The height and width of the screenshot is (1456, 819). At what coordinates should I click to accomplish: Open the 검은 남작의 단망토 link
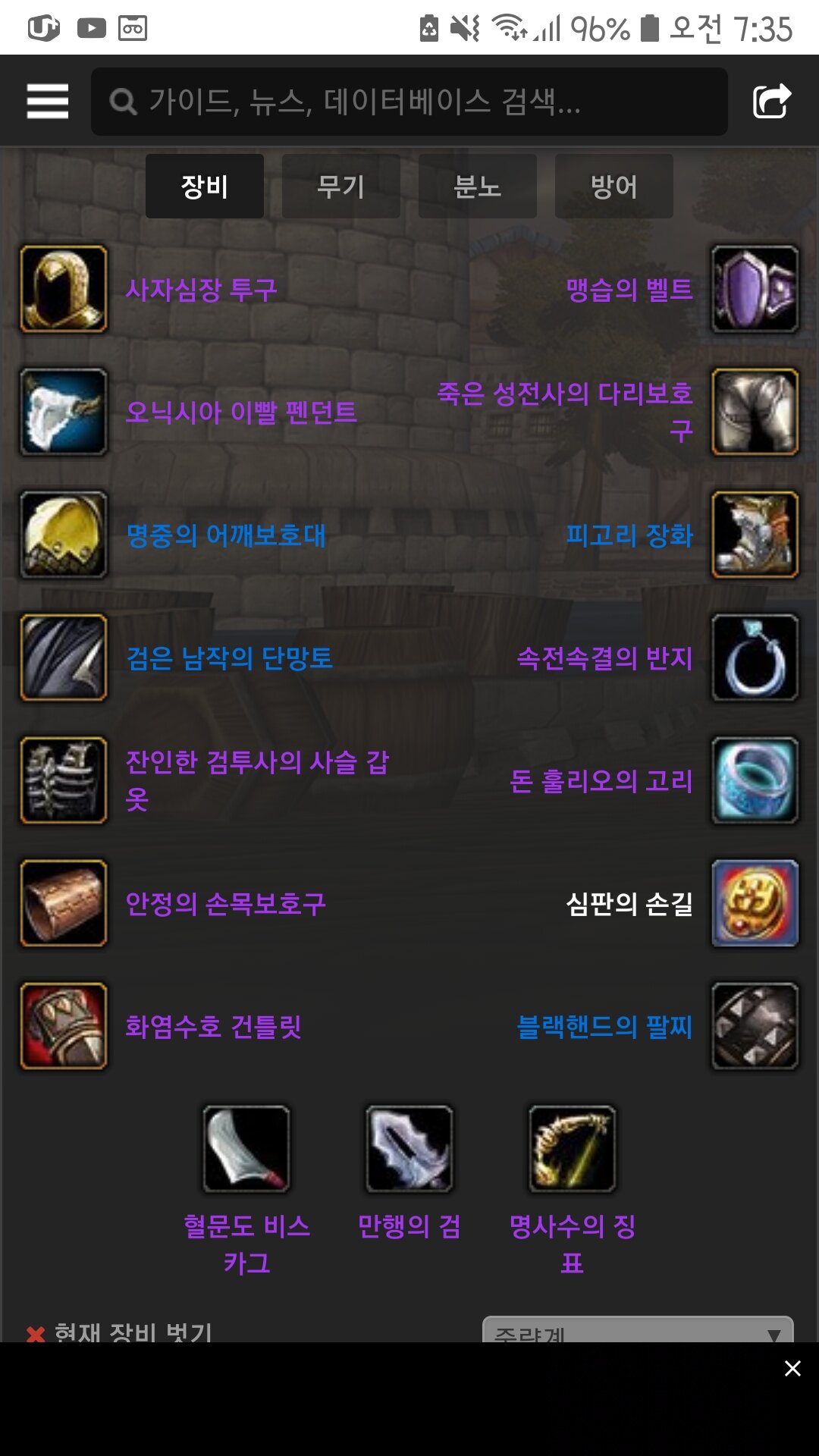pyautogui.click(x=230, y=658)
